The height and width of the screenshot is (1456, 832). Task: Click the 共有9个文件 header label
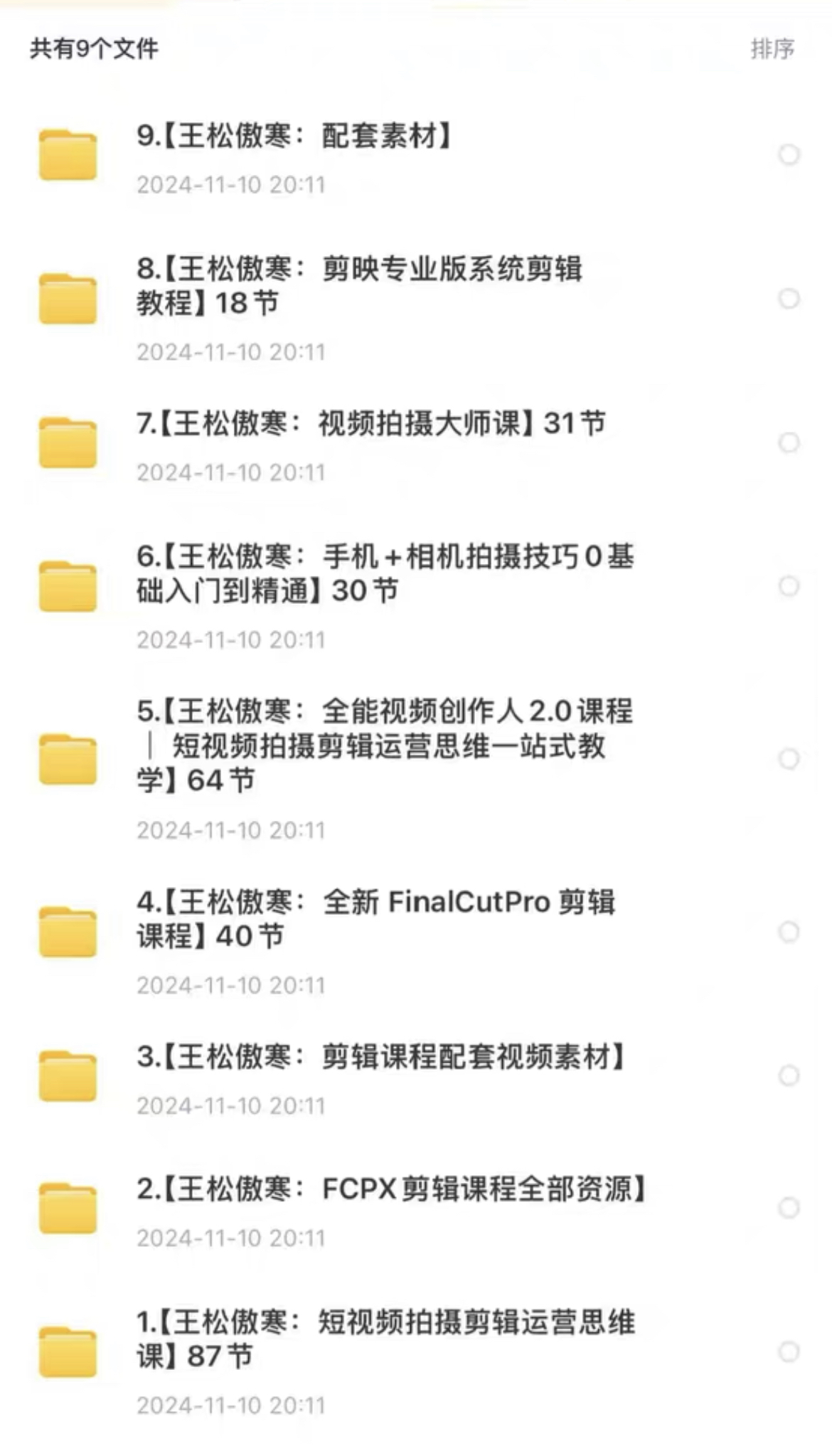point(93,48)
